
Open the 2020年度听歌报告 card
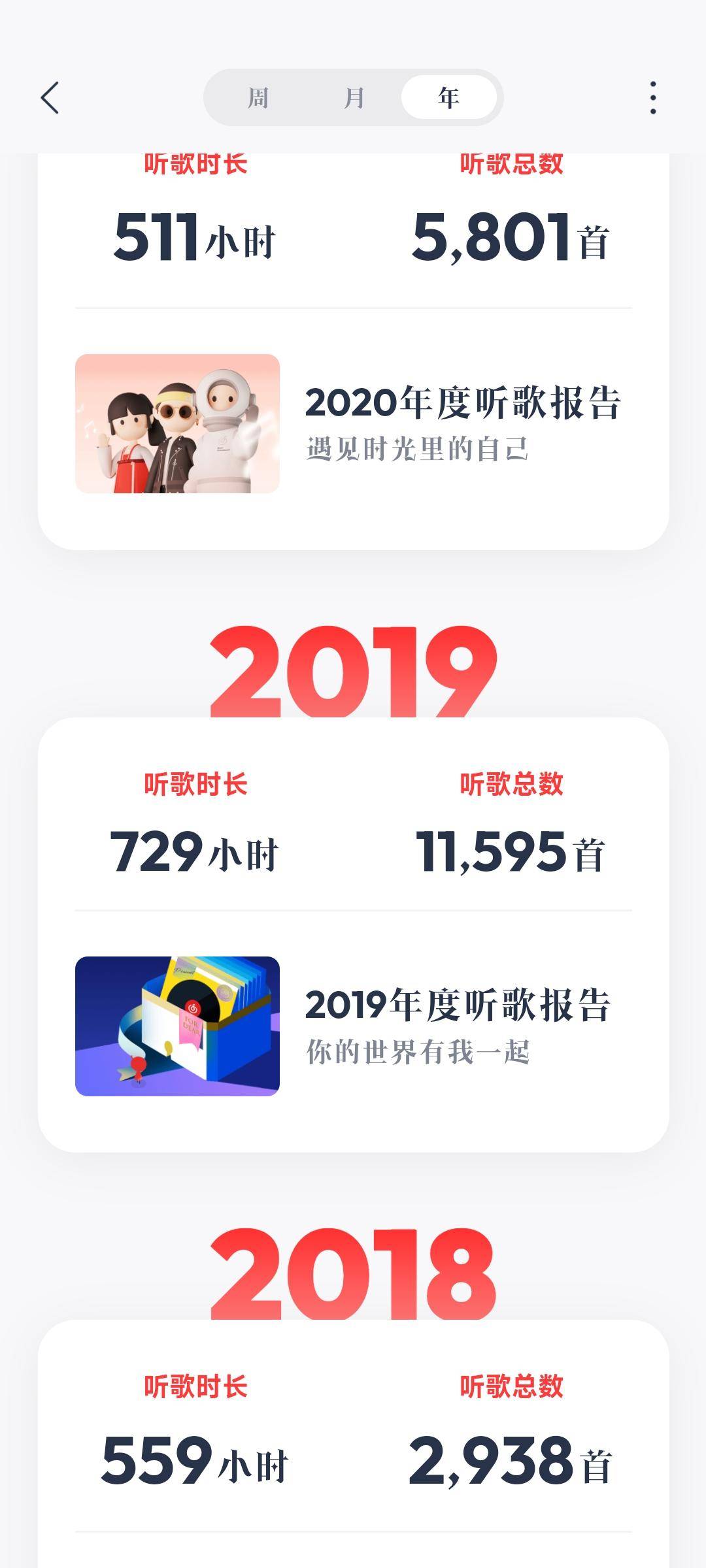[x=353, y=423]
